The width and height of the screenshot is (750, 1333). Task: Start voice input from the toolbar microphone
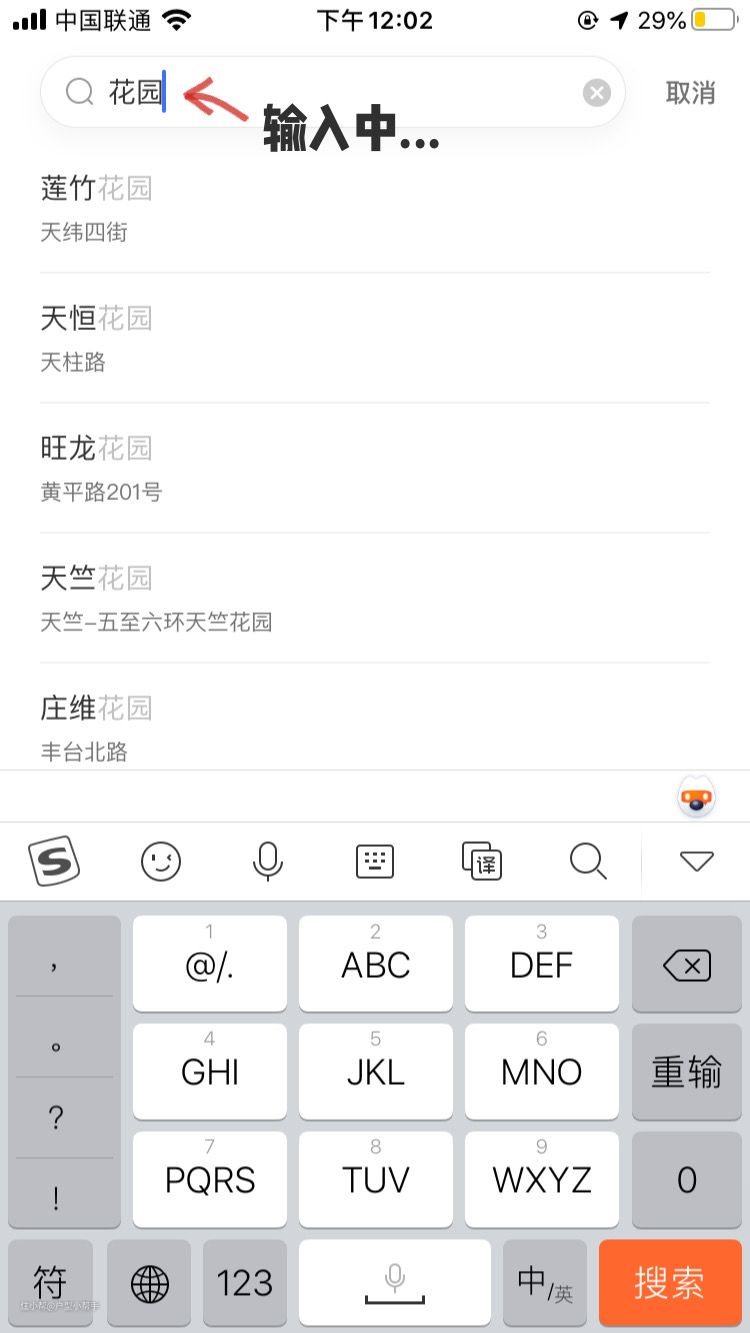click(x=267, y=861)
